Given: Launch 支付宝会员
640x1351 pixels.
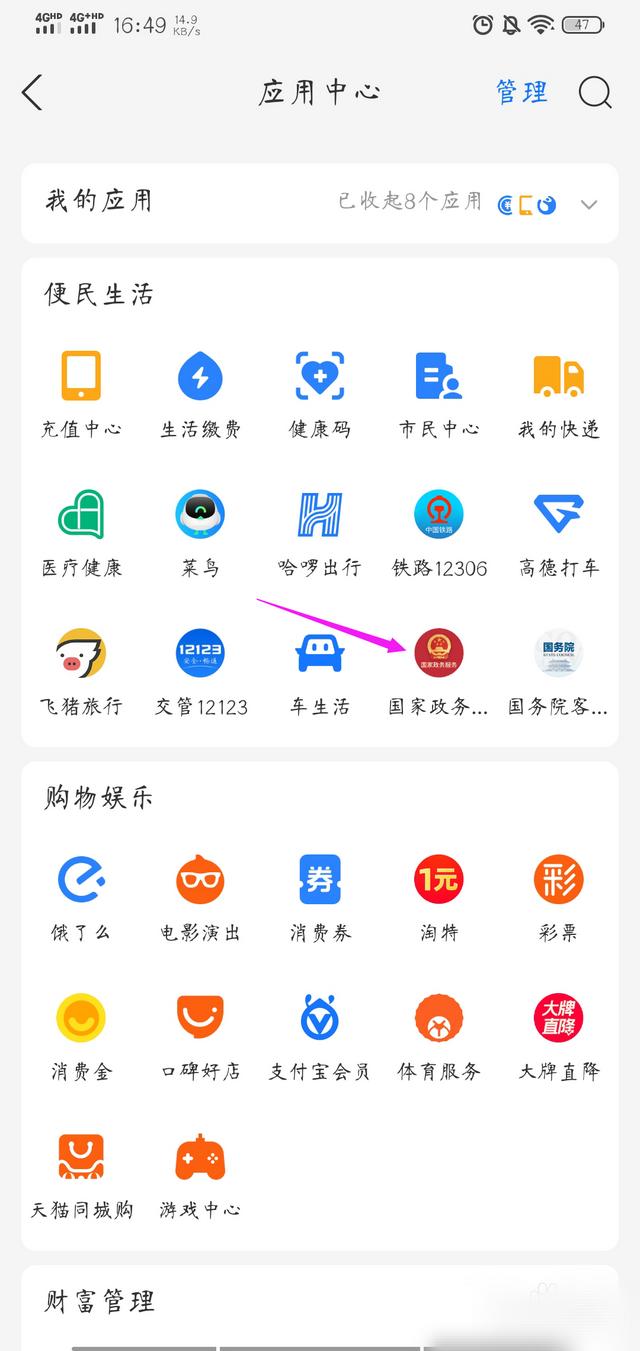Looking at the screenshot, I should [320, 1037].
